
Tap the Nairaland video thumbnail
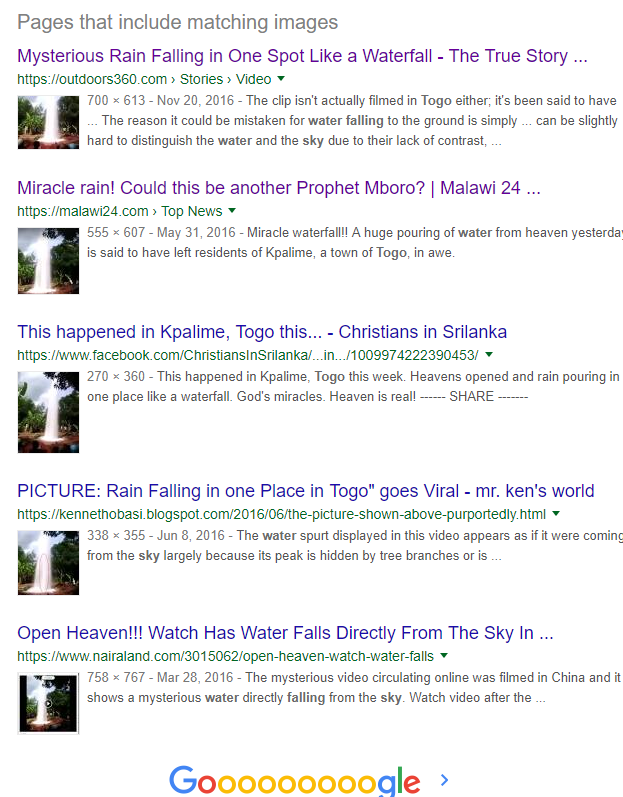pos(48,704)
